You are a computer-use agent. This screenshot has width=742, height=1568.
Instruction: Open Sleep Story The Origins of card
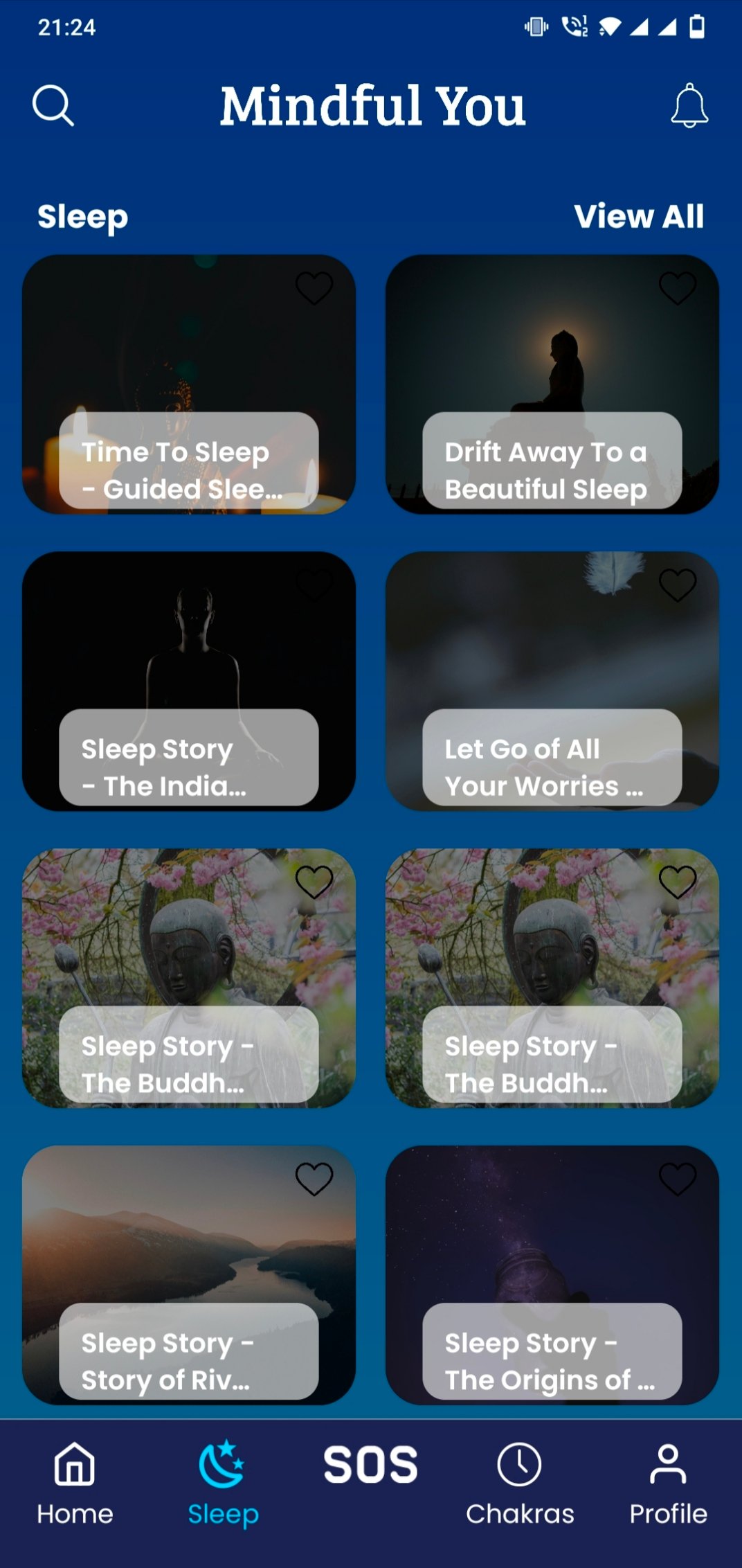pos(552,1275)
